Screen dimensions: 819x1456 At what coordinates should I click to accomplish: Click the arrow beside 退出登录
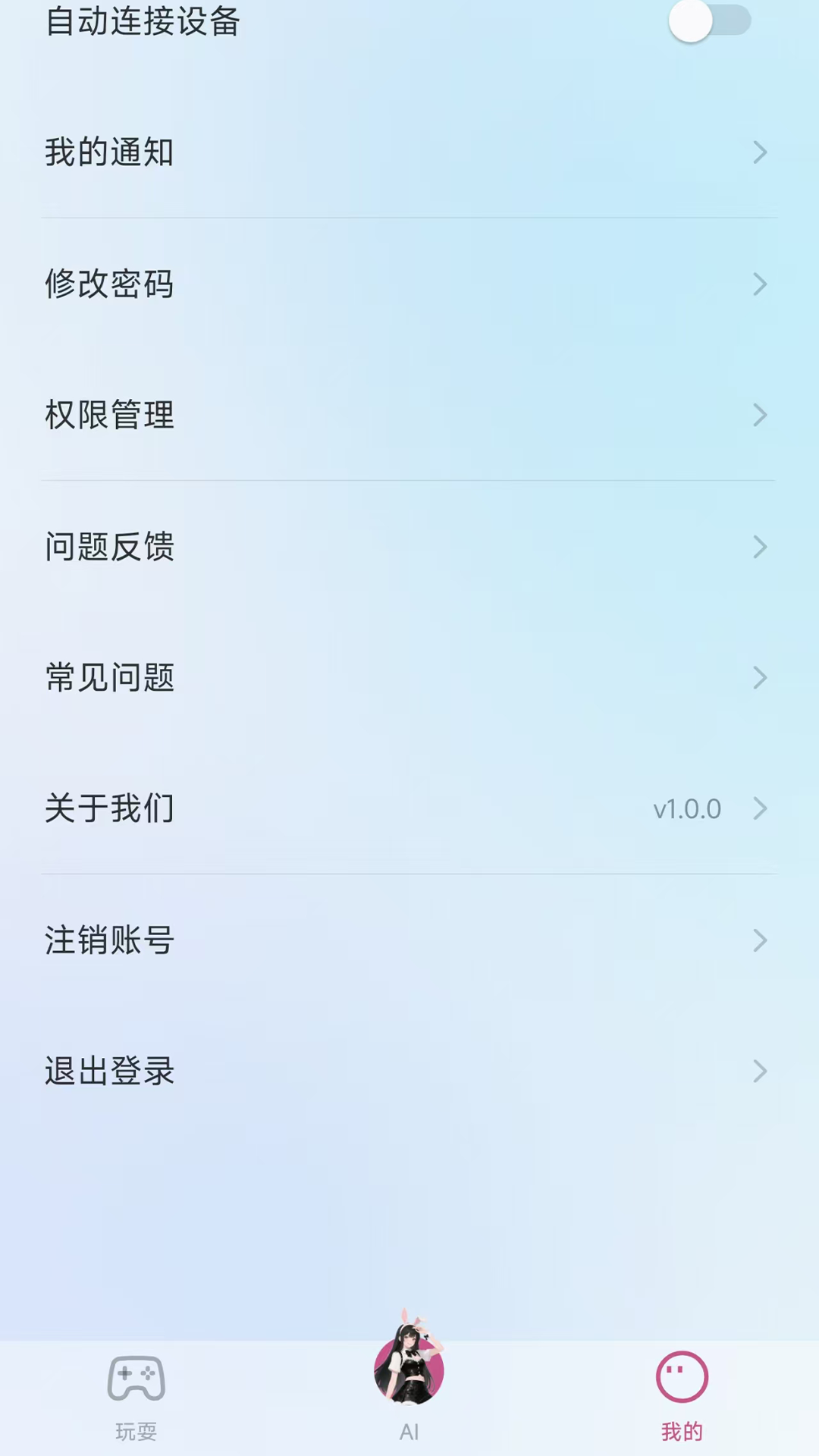pyautogui.click(x=761, y=1072)
